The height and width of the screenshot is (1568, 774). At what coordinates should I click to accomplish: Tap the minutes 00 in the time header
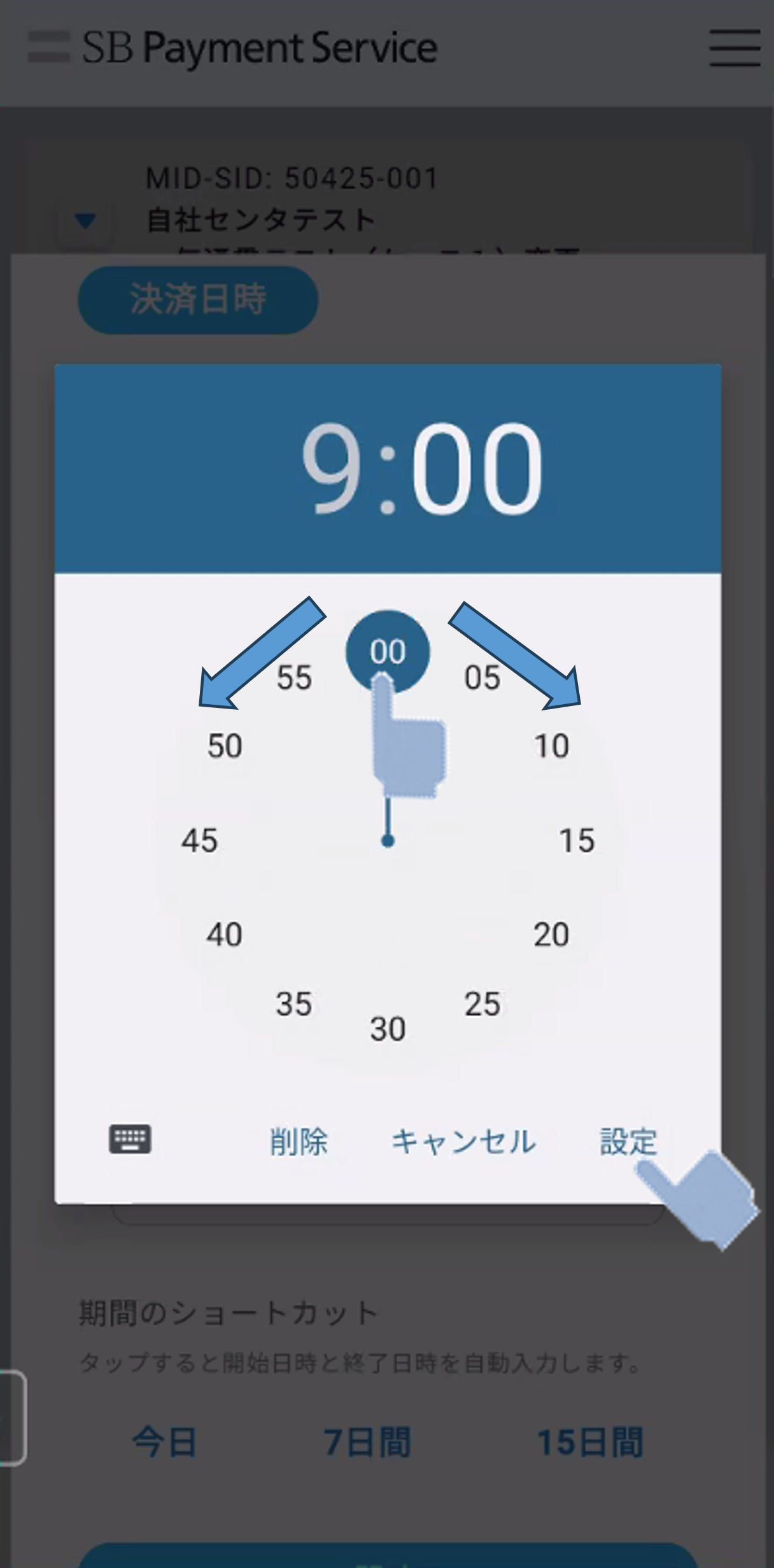(476, 469)
